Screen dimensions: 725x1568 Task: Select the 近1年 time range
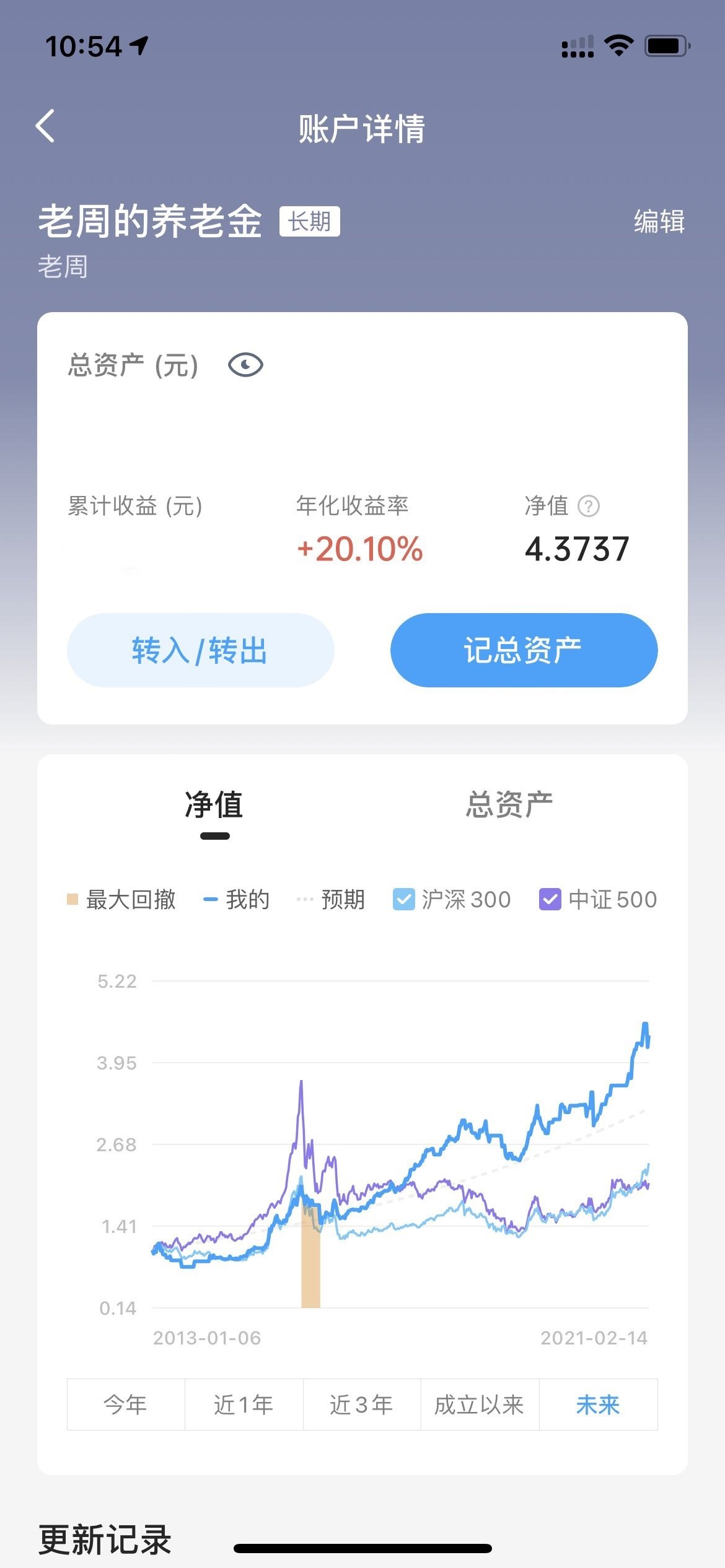(x=244, y=1404)
